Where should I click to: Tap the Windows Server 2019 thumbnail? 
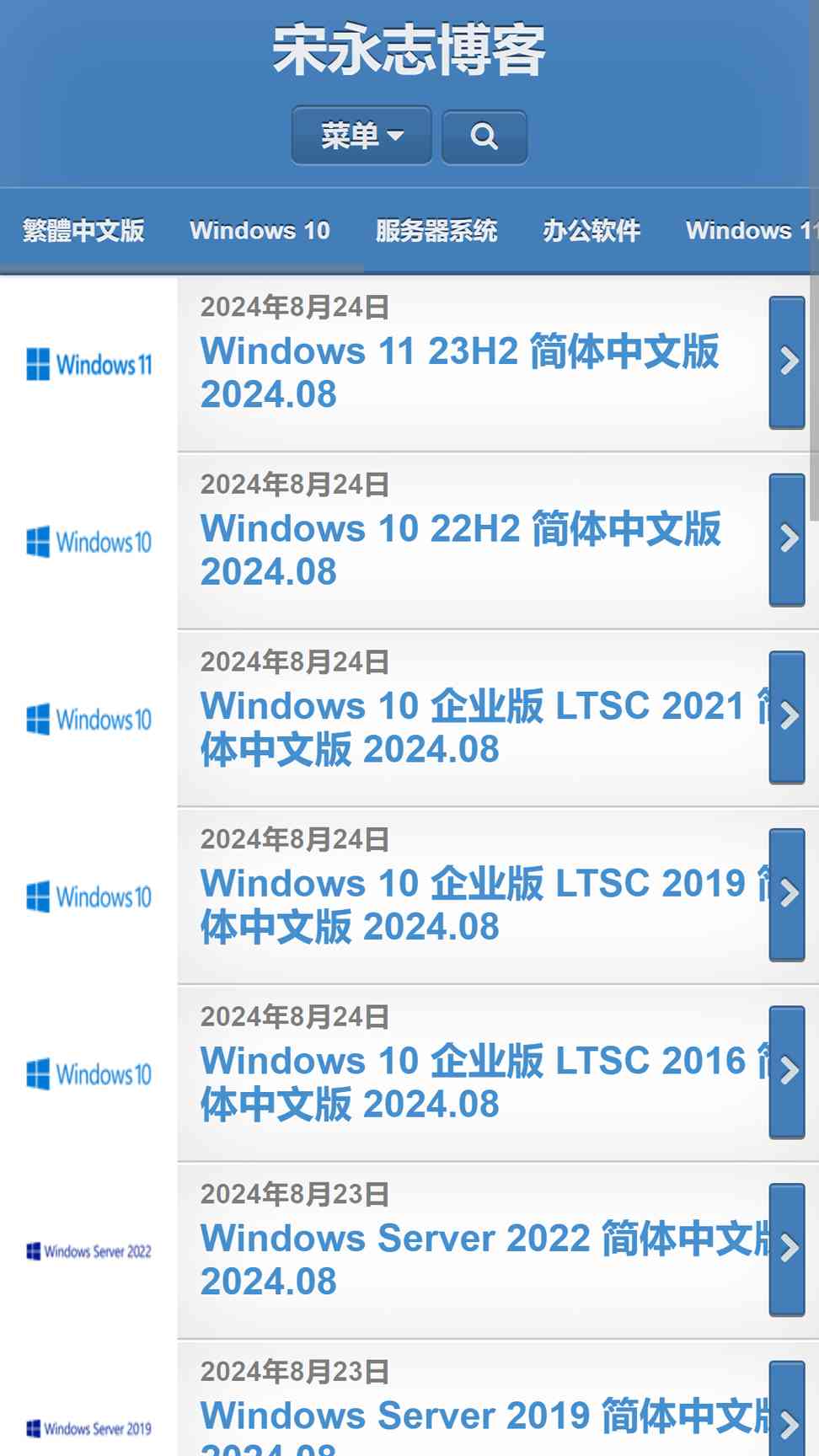[x=88, y=1428]
